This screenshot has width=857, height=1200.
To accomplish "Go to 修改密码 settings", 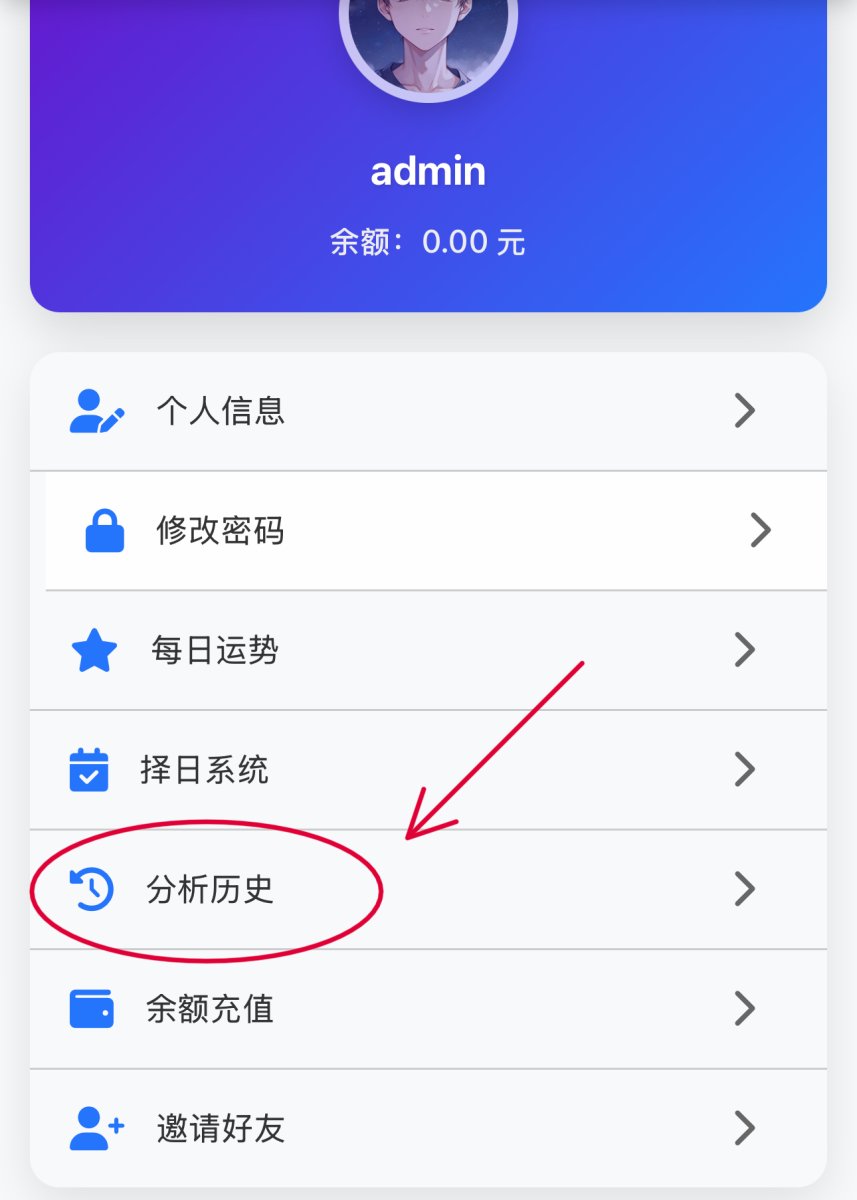I will (x=435, y=530).
